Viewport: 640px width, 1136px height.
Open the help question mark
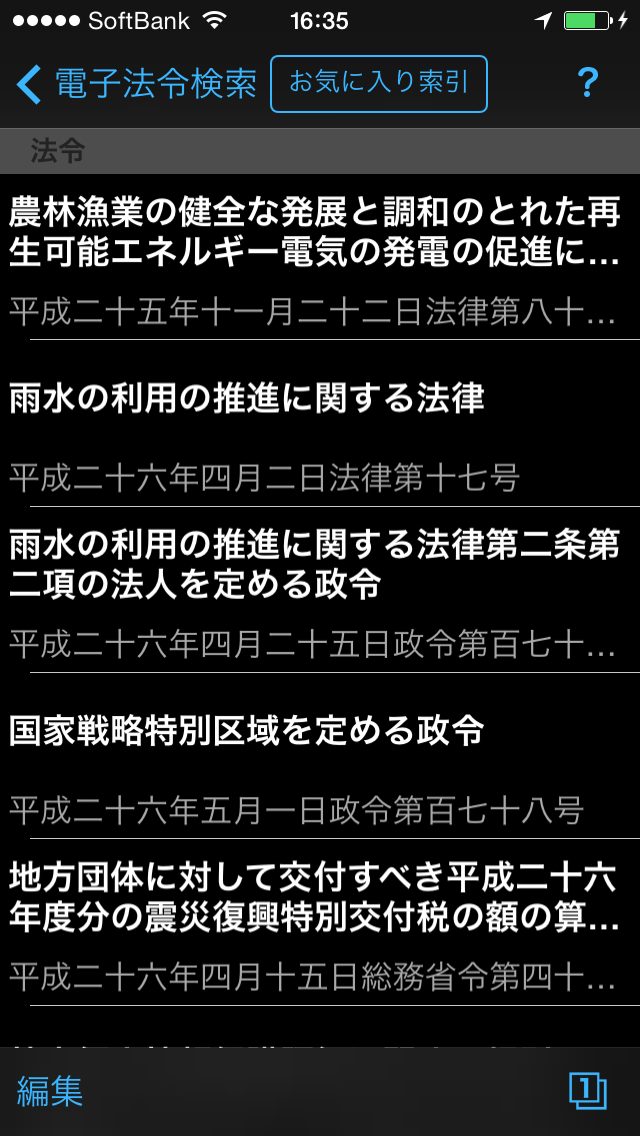tap(588, 84)
